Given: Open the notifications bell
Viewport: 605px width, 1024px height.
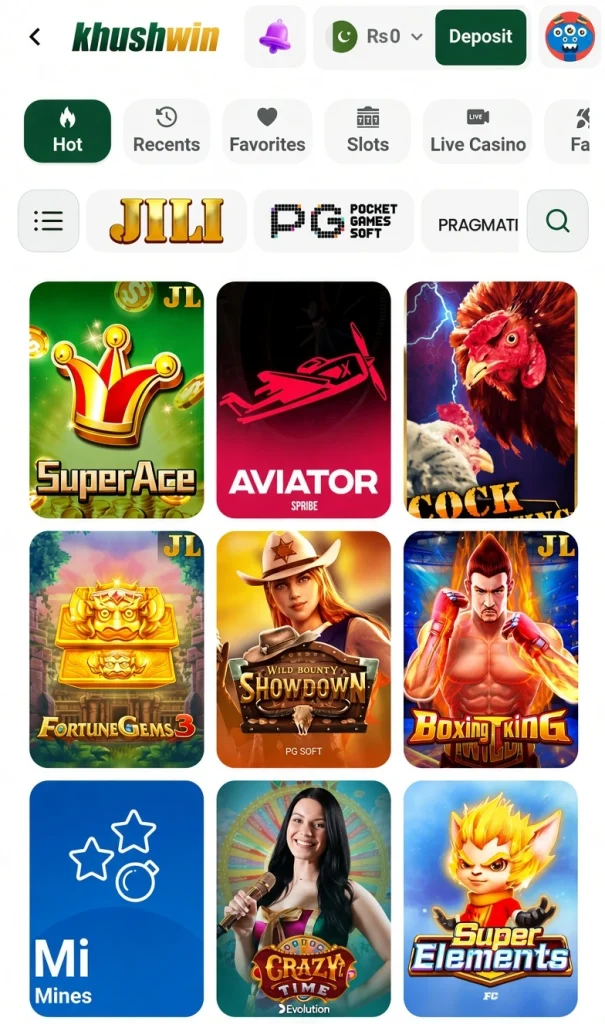Looking at the screenshot, I should pyautogui.click(x=274, y=37).
